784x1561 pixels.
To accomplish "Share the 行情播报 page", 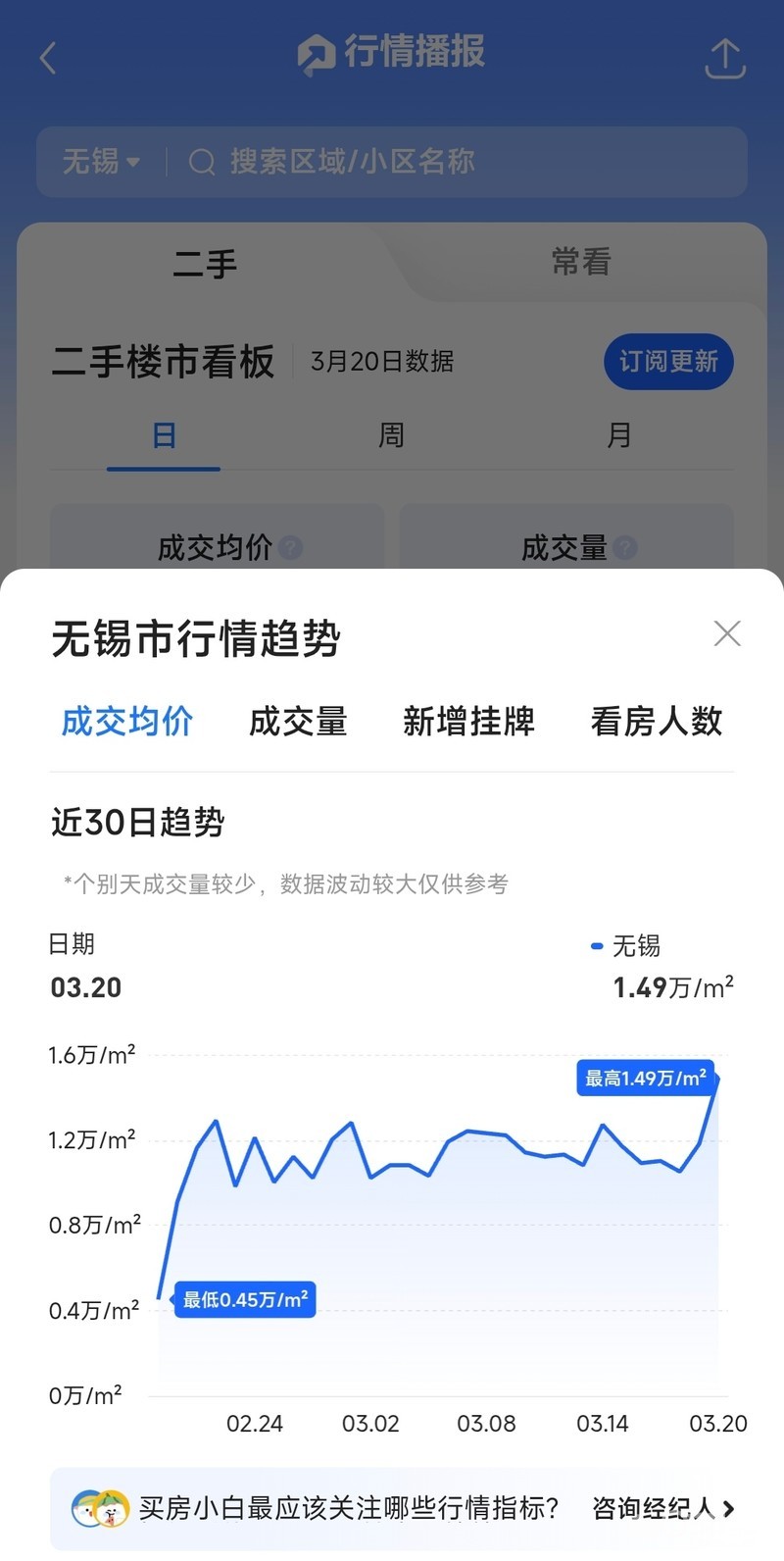I will click(x=725, y=59).
